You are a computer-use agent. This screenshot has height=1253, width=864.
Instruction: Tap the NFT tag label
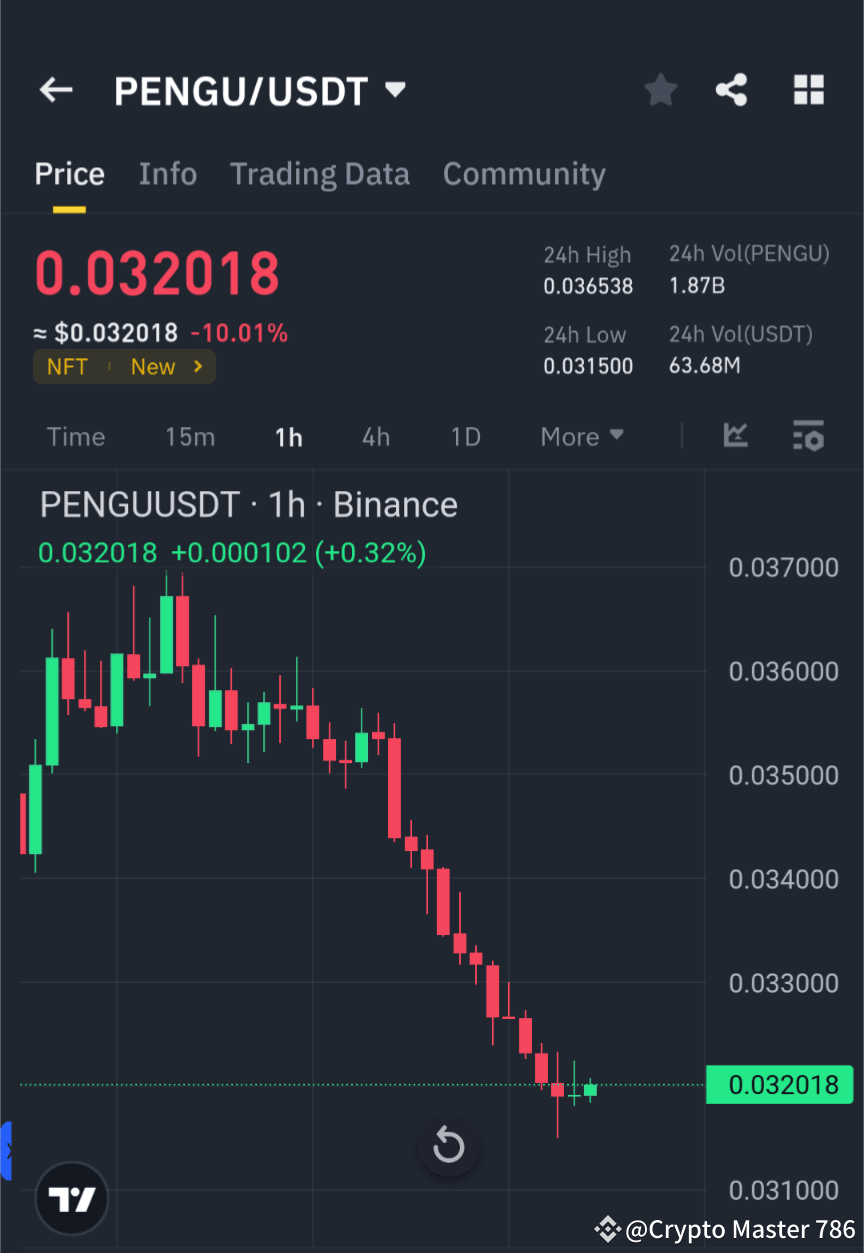click(x=66, y=366)
